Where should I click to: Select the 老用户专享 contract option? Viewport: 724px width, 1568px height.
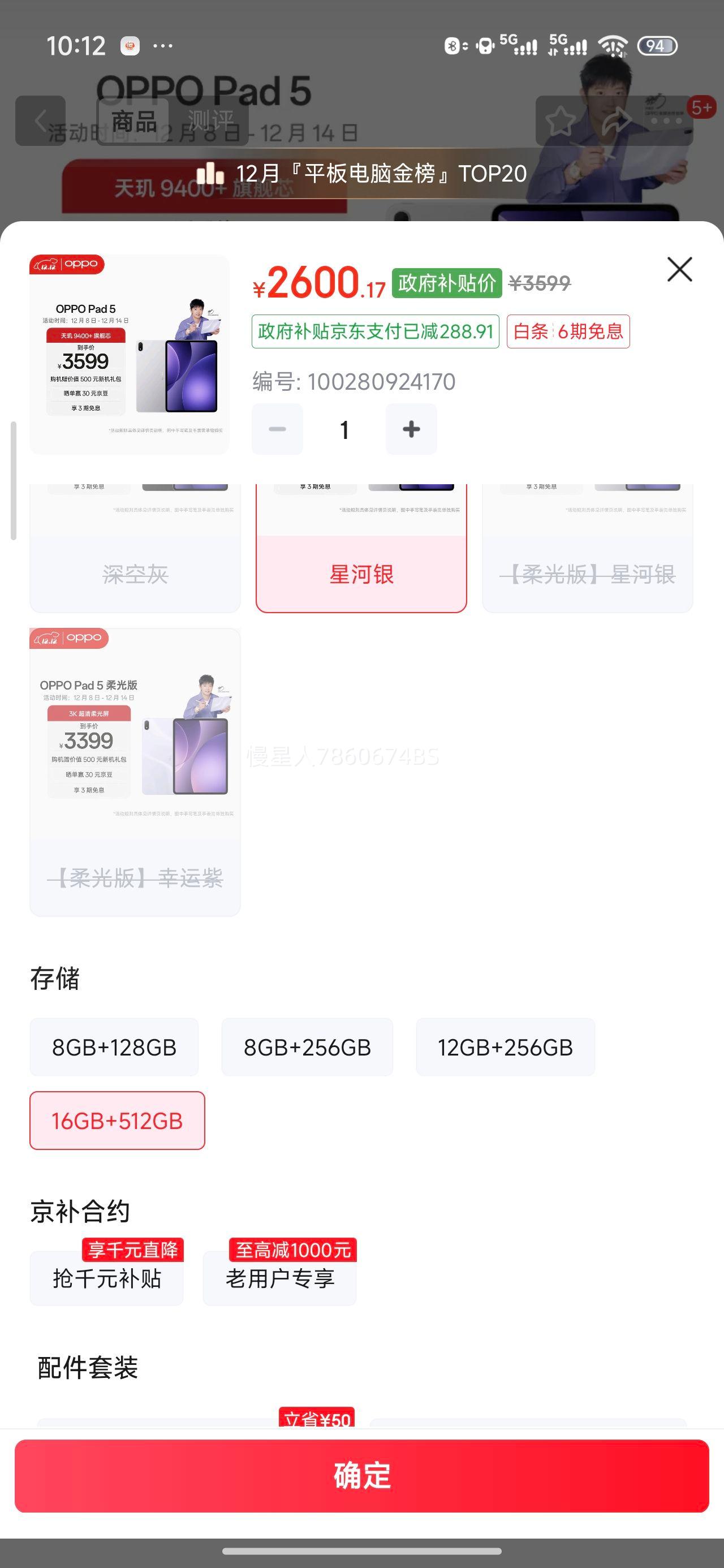pos(279,1279)
